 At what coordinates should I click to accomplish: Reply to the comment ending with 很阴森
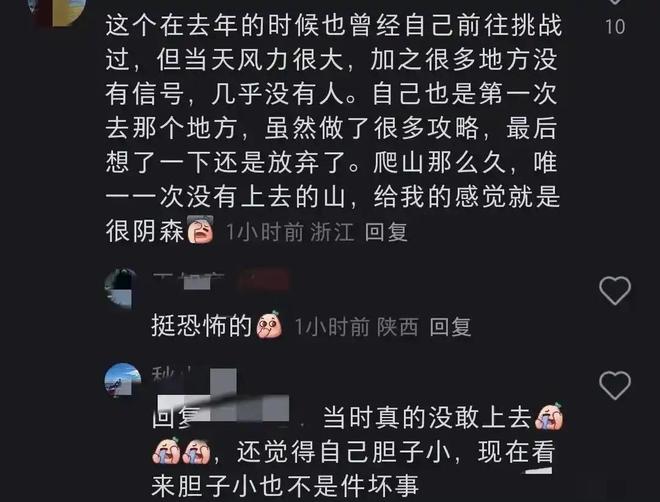tap(386, 233)
